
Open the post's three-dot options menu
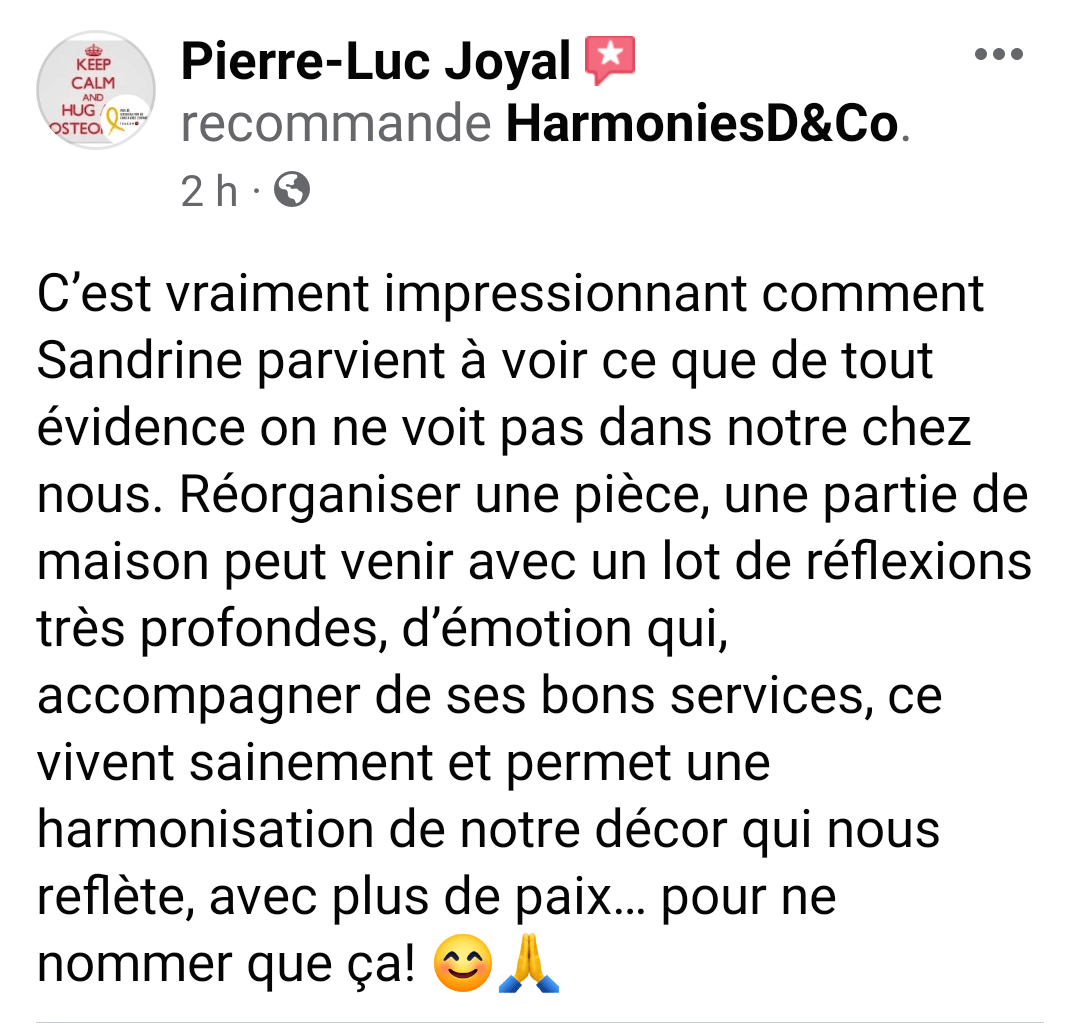998,55
